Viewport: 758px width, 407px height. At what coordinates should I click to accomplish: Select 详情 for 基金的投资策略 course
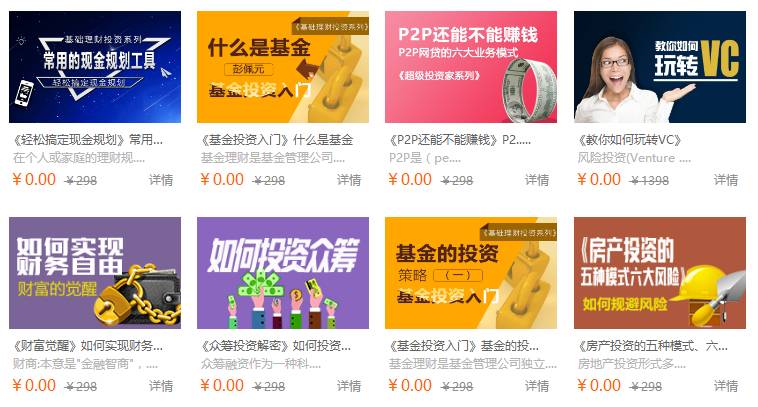(537, 386)
